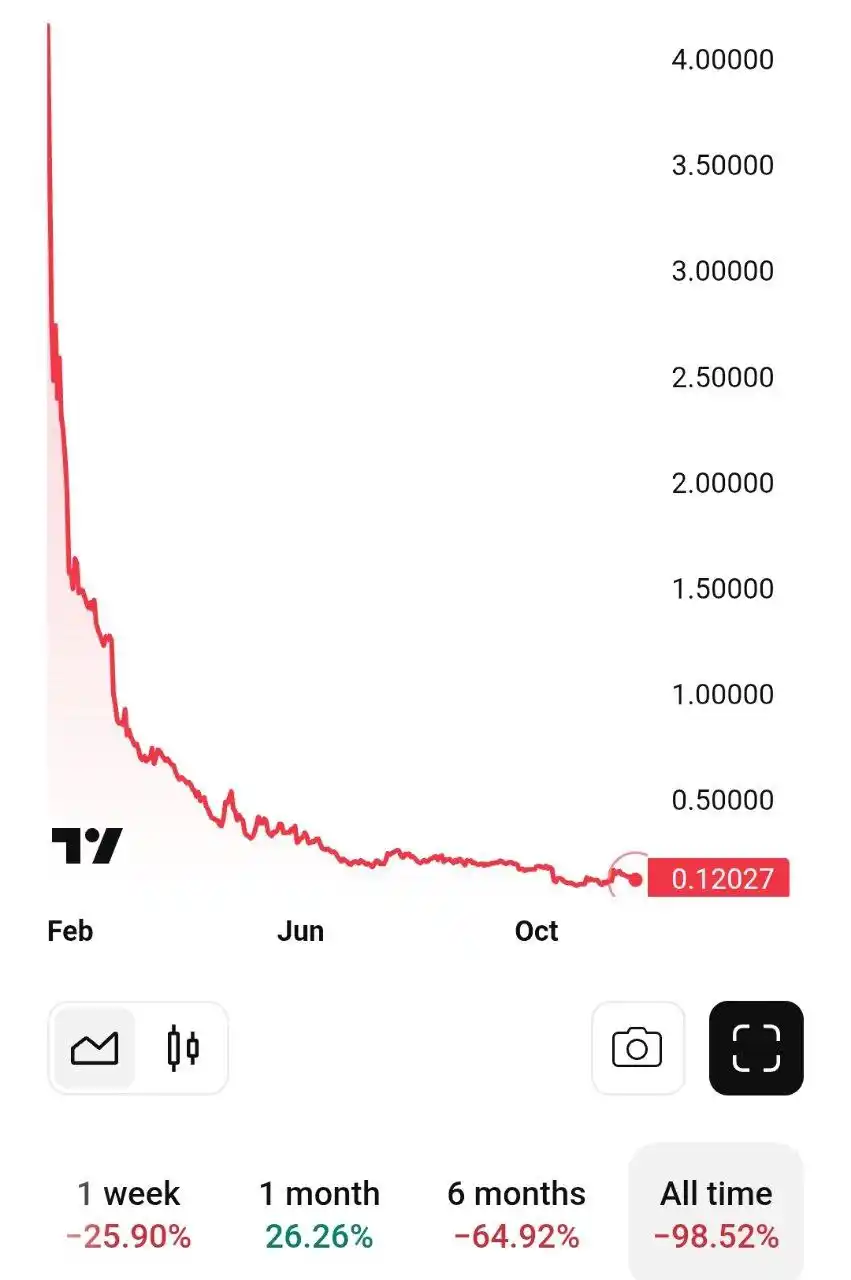Switch to the 6 months range
This screenshot has height=1280, width=851.
pos(516,1214)
